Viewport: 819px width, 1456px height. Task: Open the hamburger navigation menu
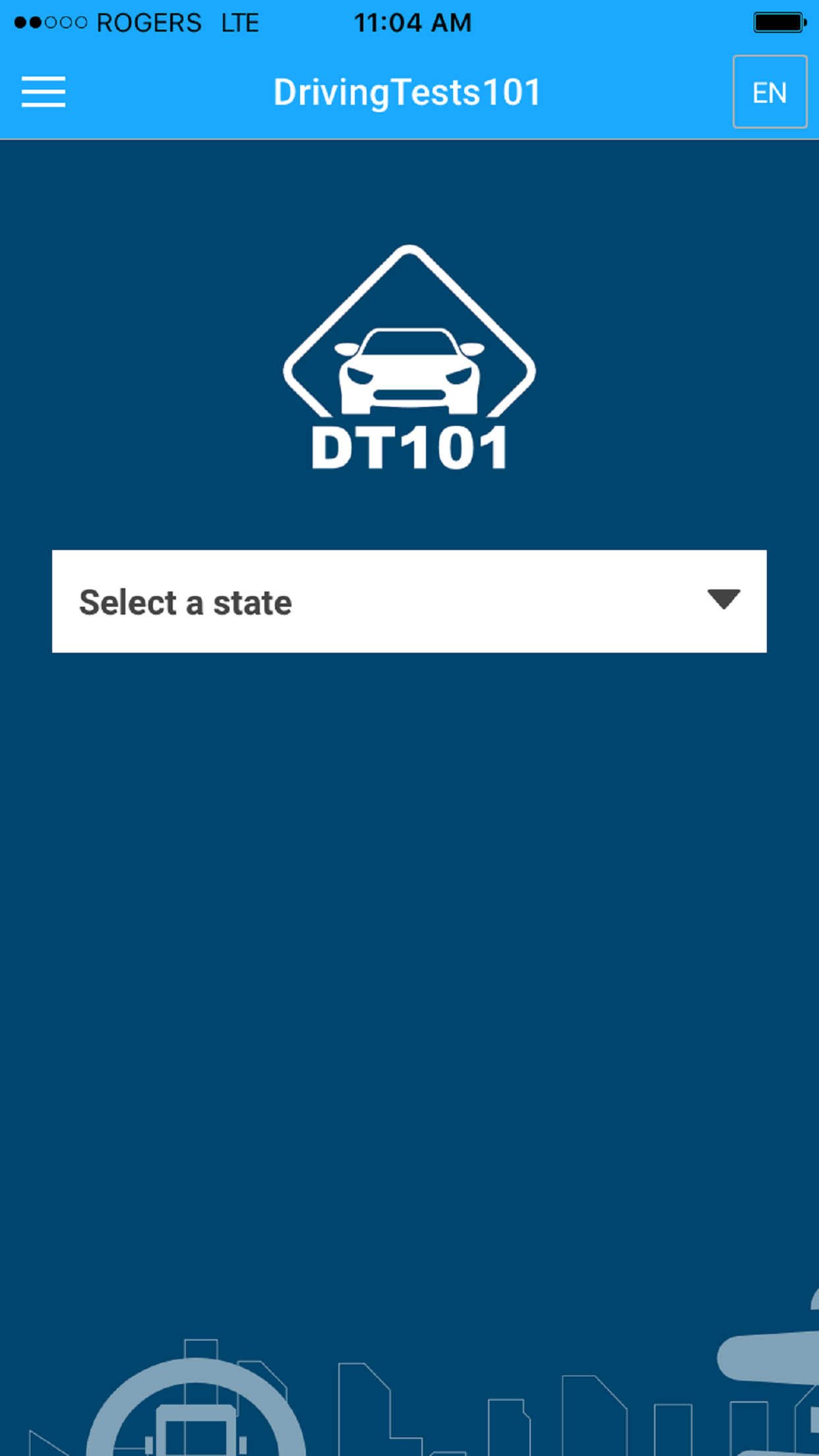click(44, 92)
